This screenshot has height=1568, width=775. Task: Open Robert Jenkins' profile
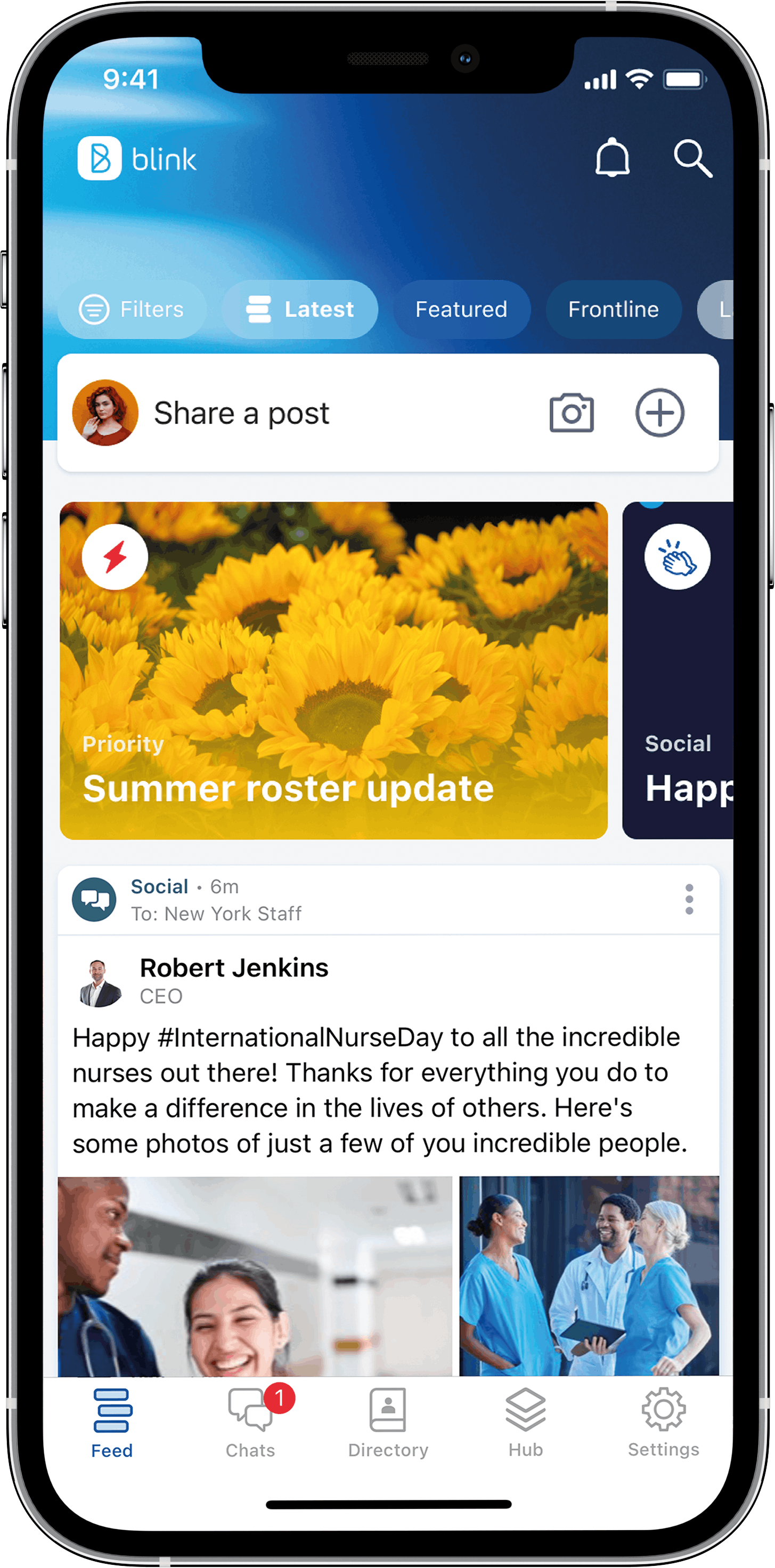tap(234, 968)
